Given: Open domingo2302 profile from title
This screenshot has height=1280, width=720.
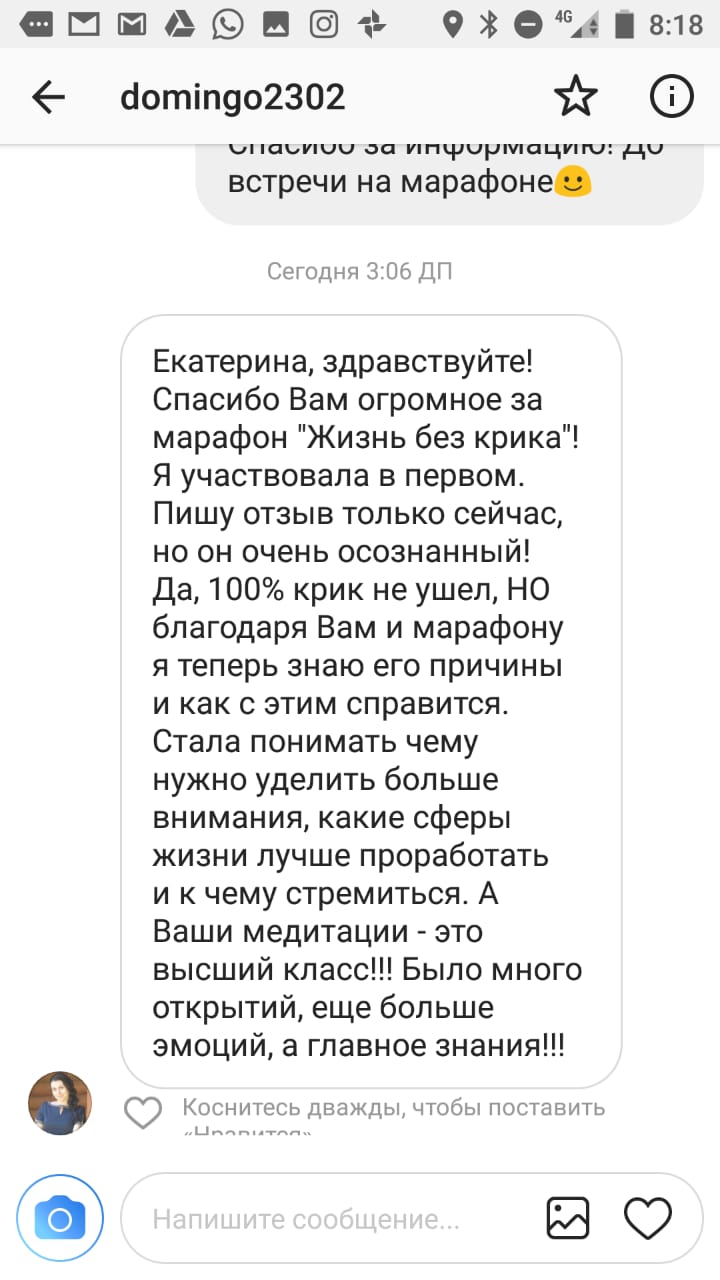Looking at the screenshot, I should pyautogui.click(x=232, y=97).
